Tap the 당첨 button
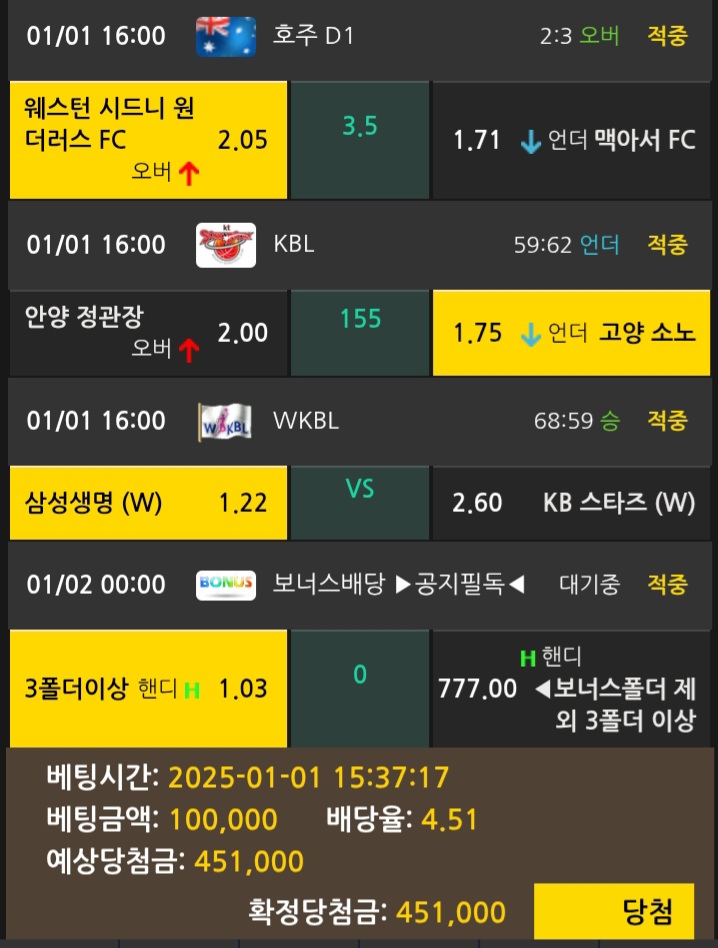718x948 pixels. coord(614,911)
